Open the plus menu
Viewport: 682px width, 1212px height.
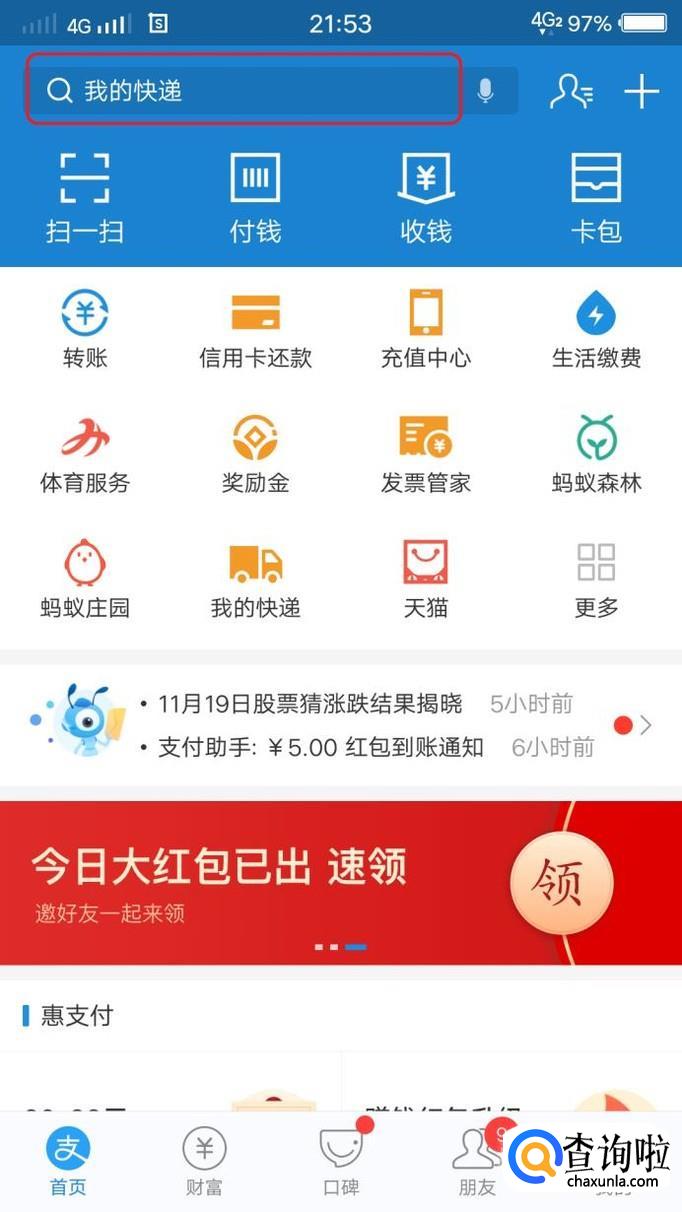641,91
